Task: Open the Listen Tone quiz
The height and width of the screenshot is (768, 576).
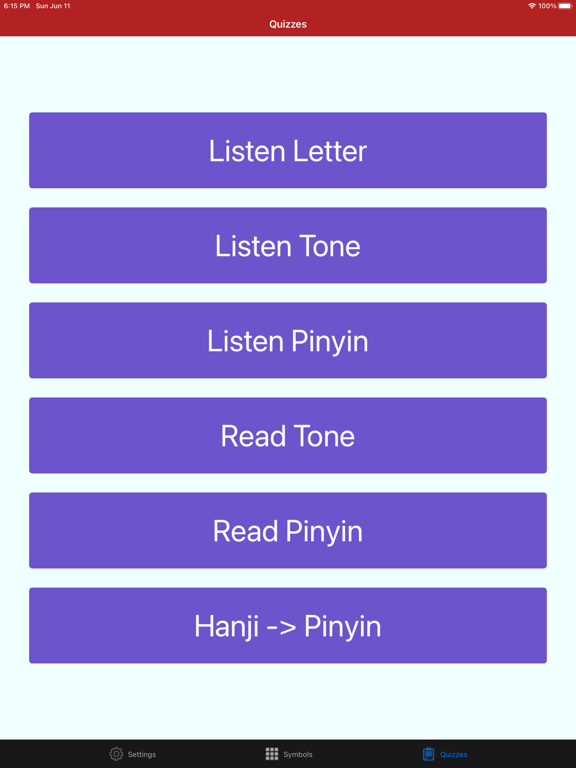Action: click(x=288, y=245)
